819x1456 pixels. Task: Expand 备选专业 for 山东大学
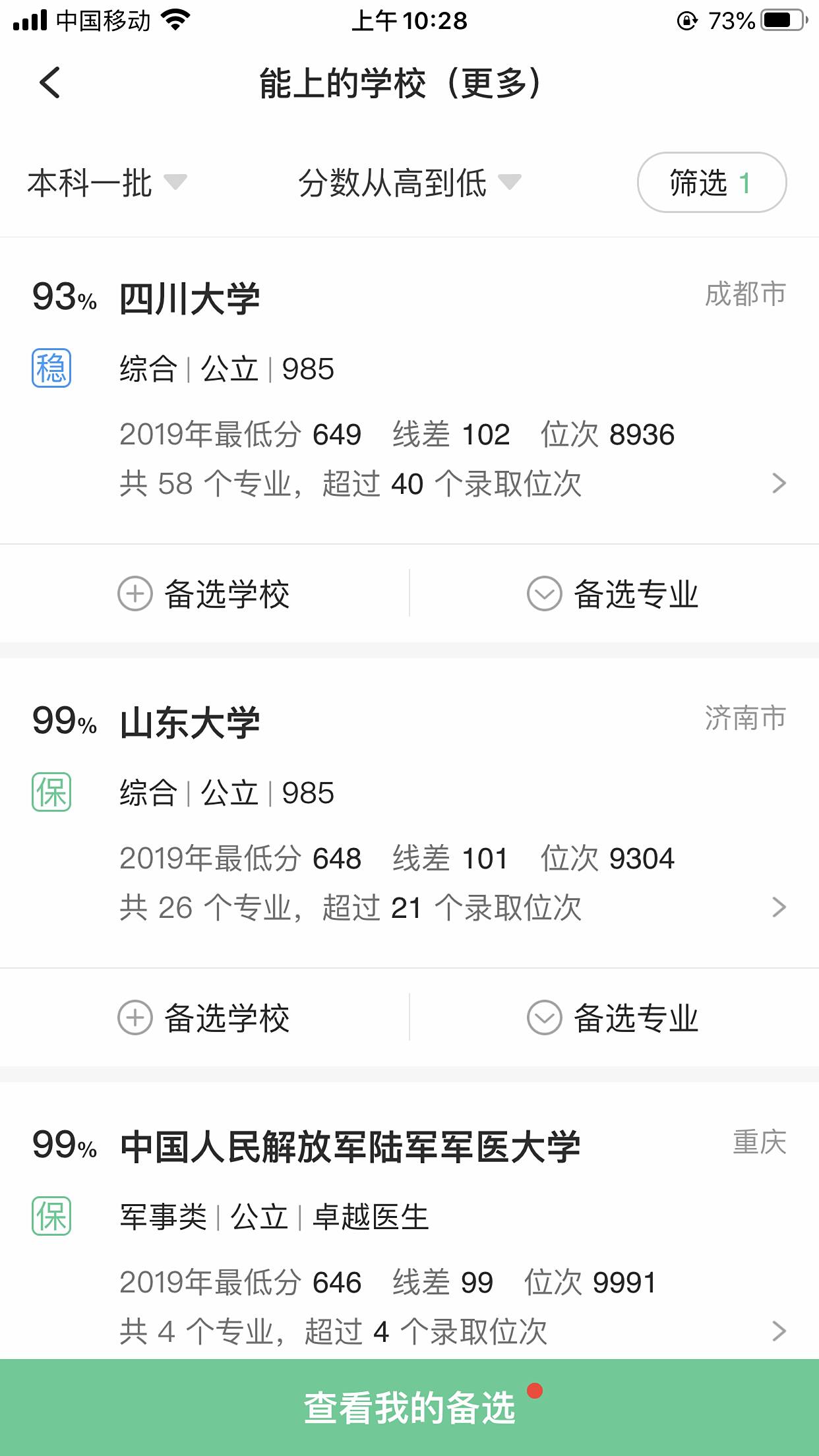coord(613,1017)
